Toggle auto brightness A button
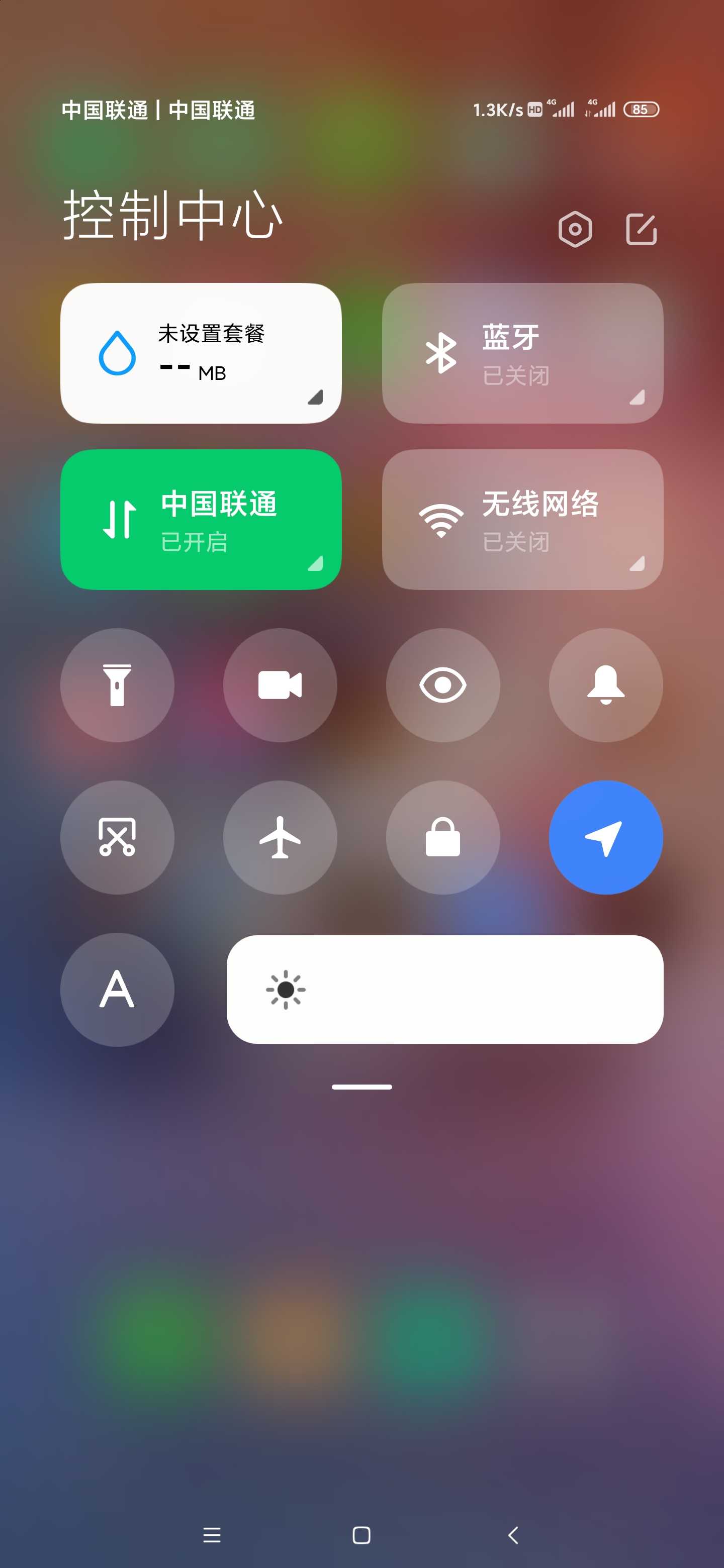Image resolution: width=724 pixels, height=1568 pixels. (118, 990)
